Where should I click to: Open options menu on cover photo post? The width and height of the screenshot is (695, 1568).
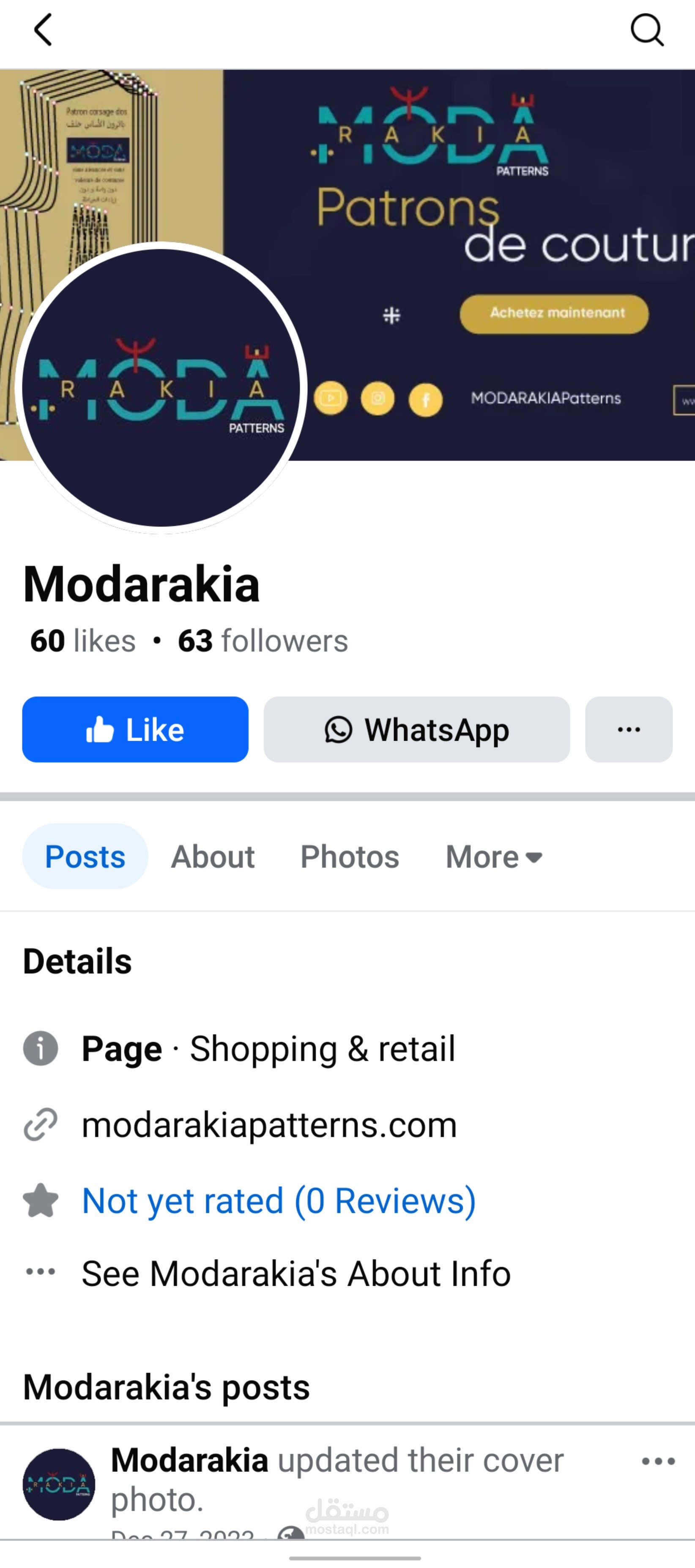coord(658,1461)
